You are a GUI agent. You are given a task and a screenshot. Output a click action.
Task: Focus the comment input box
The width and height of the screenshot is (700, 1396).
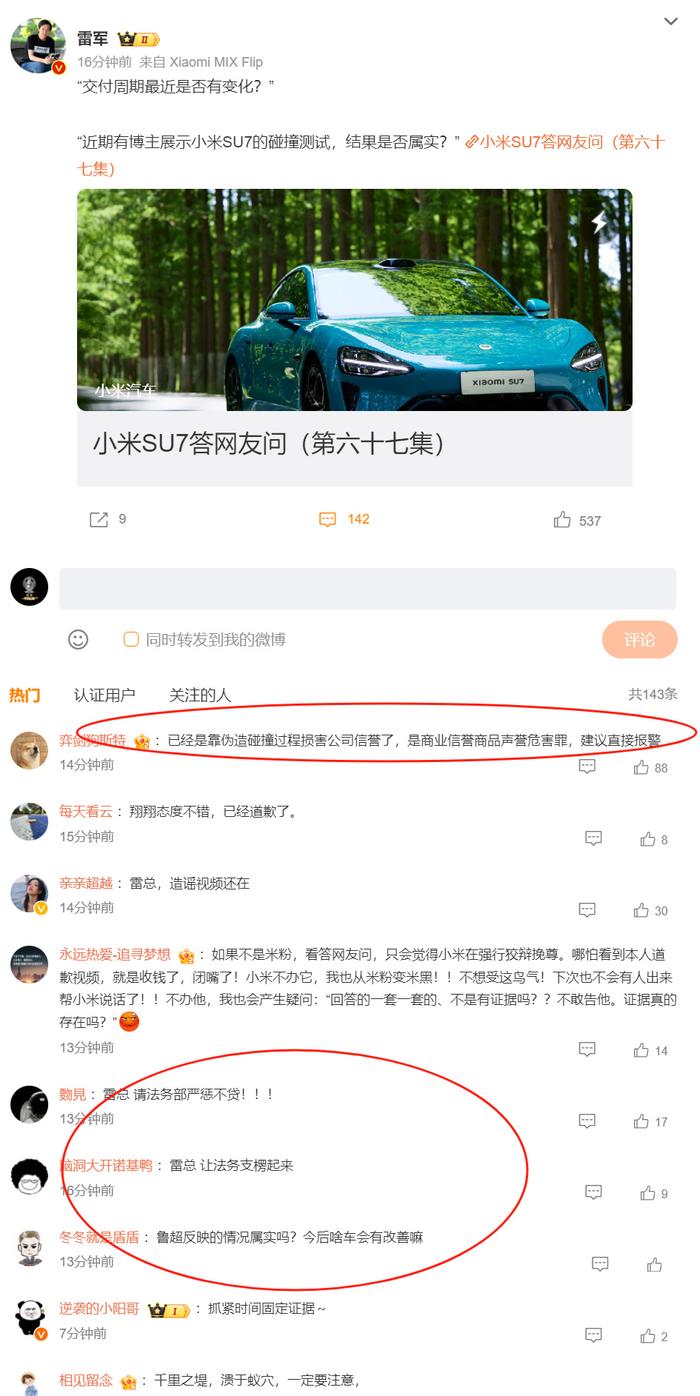click(x=368, y=588)
